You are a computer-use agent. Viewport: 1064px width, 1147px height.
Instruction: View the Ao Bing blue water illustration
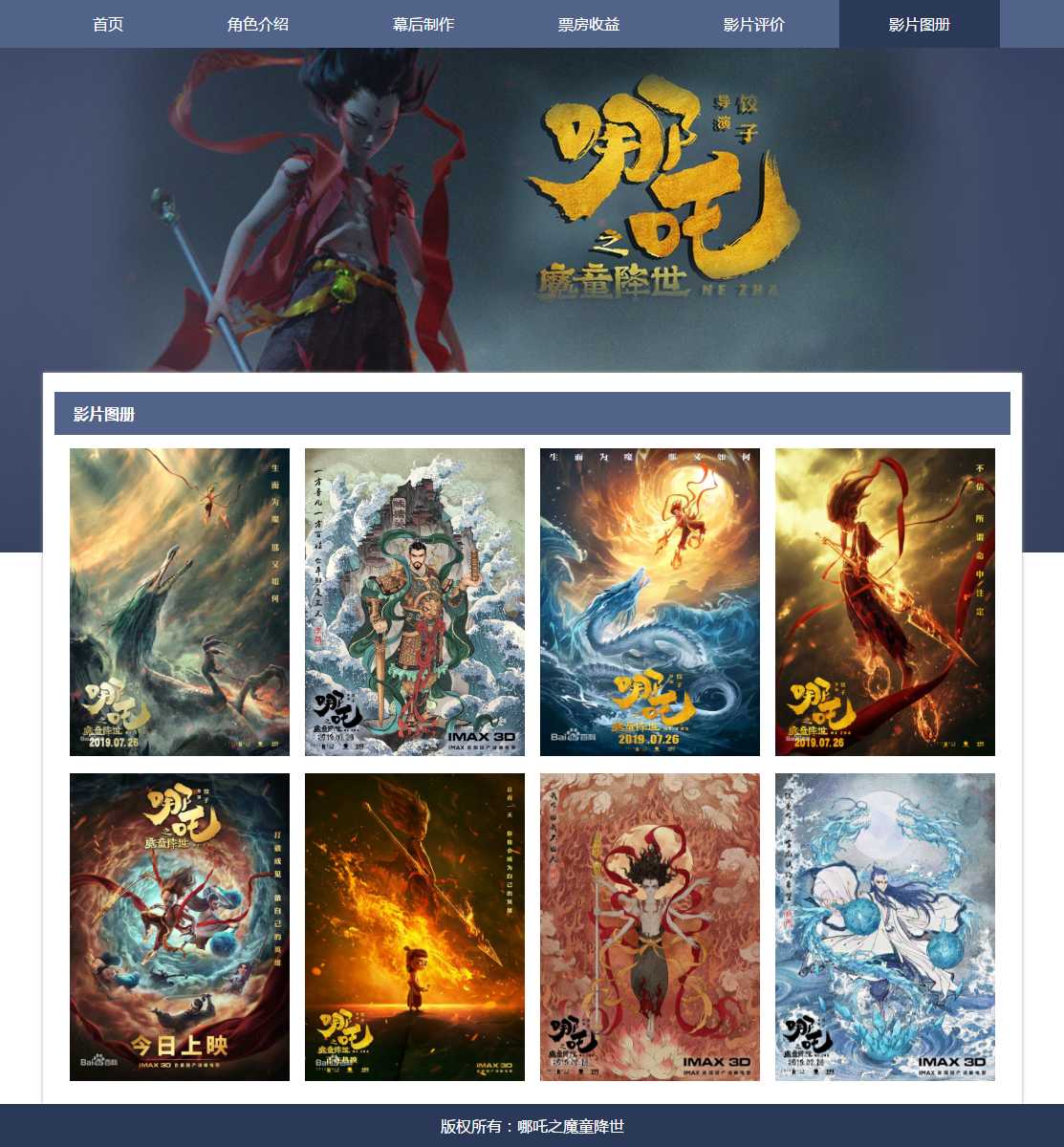point(885,927)
